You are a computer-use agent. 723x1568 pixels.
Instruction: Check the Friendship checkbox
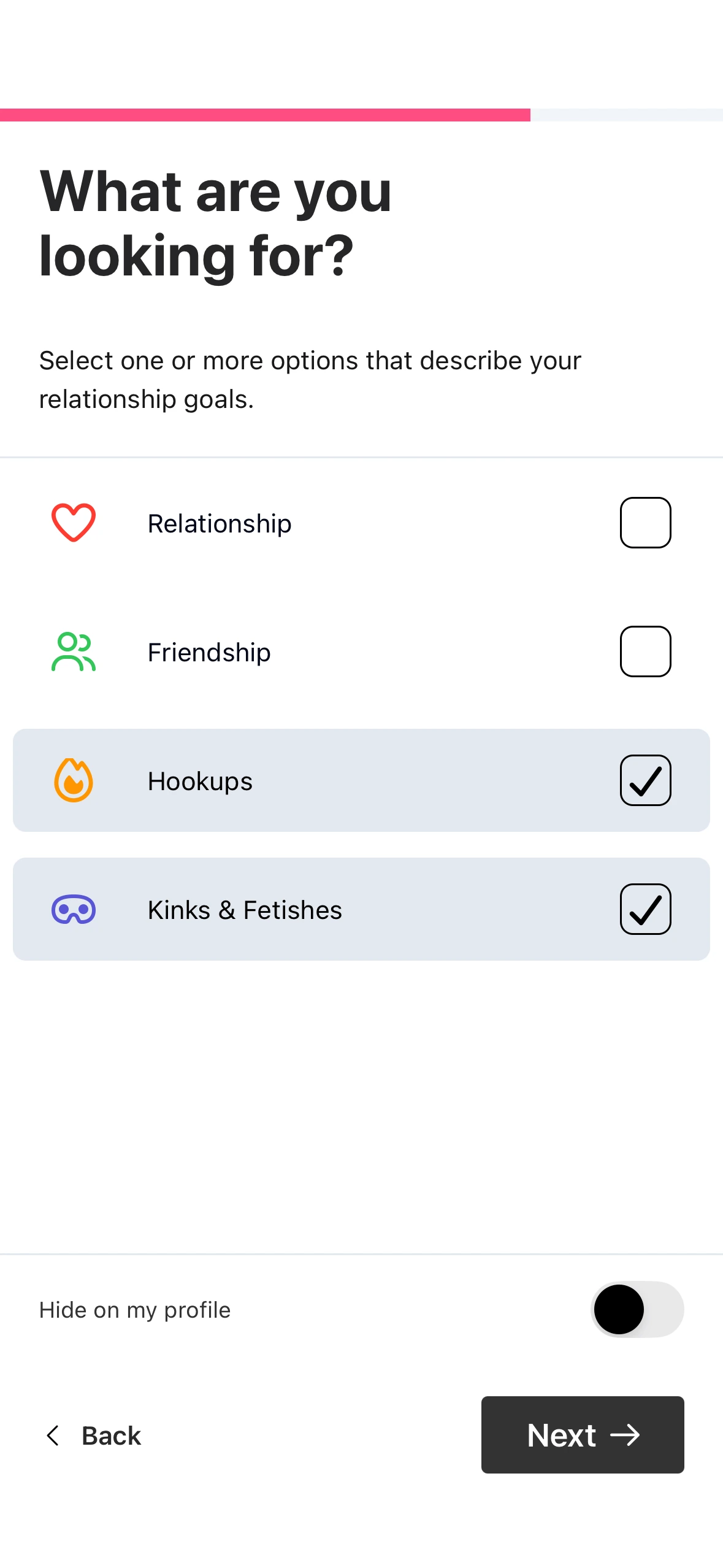[645, 651]
